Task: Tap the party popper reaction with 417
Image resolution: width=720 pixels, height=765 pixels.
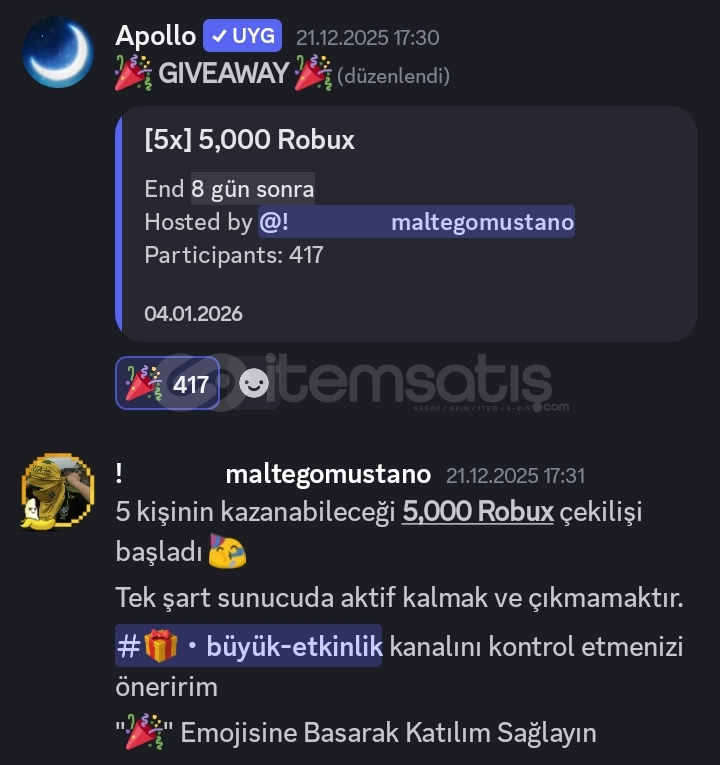Action: coord(167,384)
